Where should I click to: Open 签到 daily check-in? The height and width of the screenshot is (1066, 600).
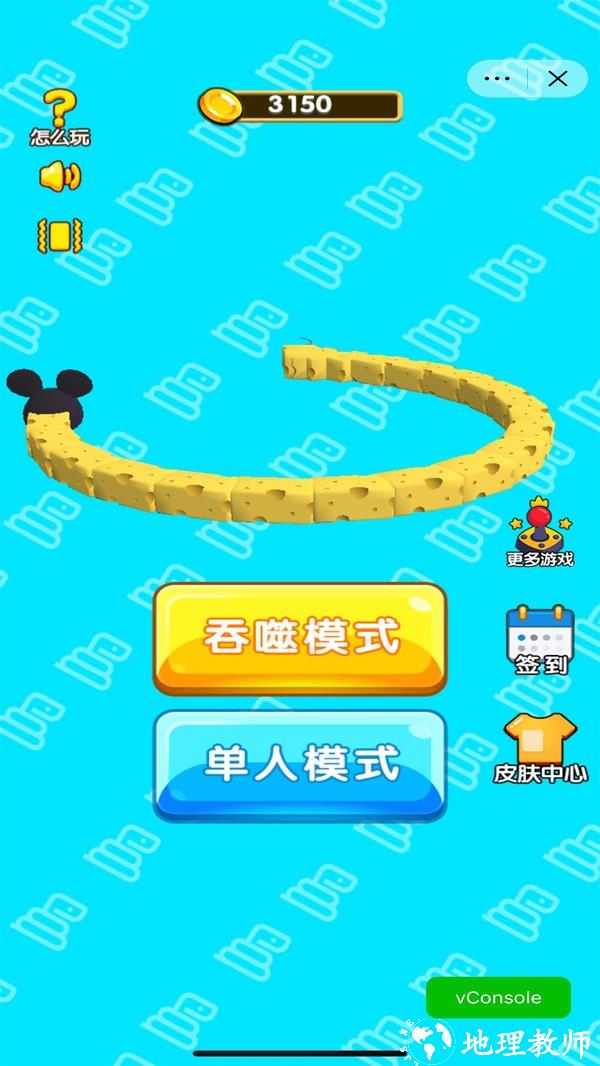click(540, 640)
